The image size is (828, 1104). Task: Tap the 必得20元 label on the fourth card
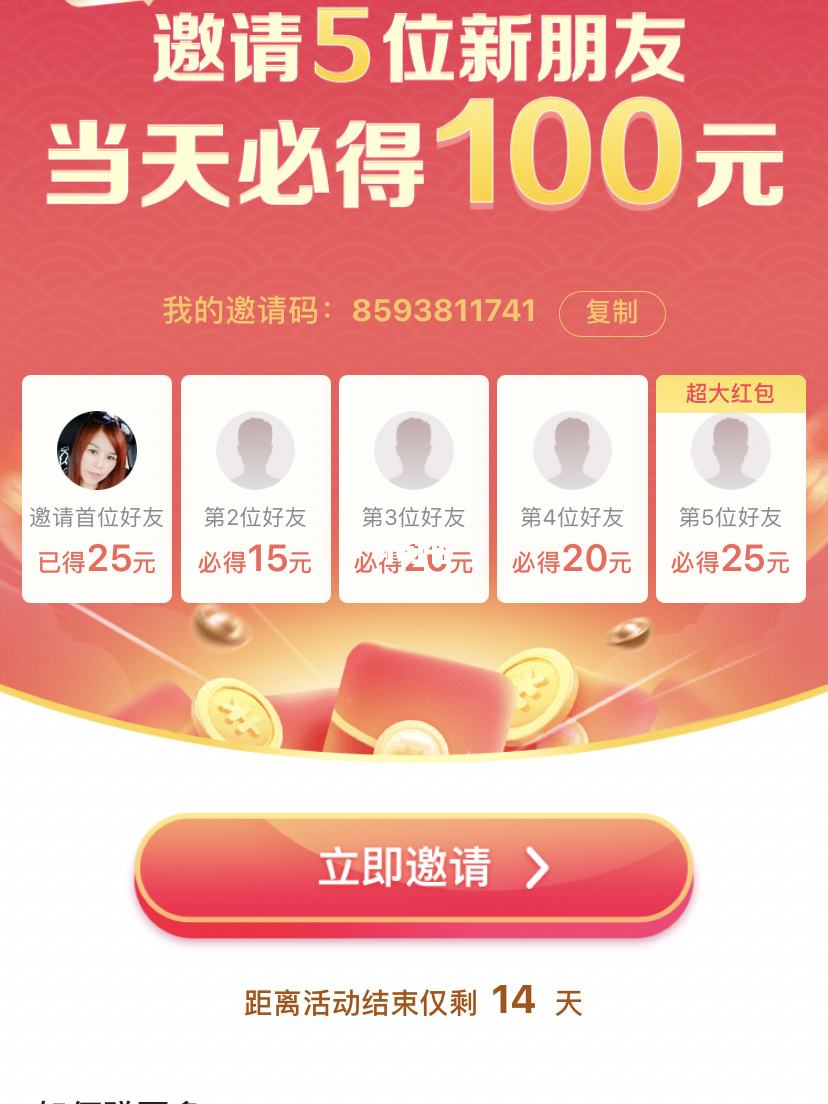572,560
